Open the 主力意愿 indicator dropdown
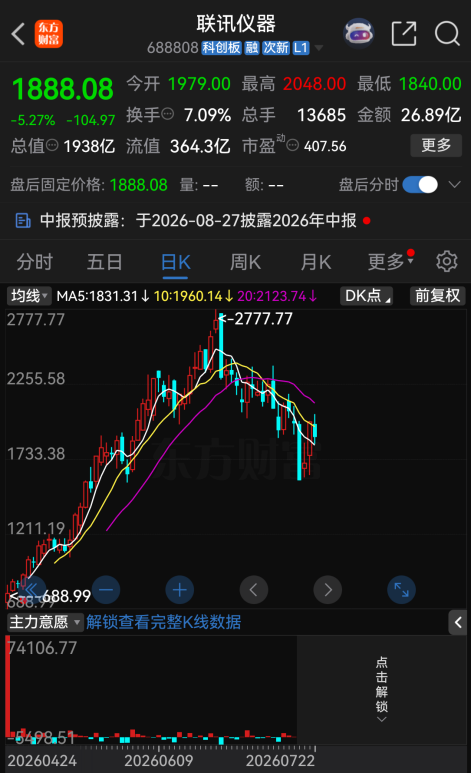This screenshot has height=773, width=471. click(x=44, y=622)
